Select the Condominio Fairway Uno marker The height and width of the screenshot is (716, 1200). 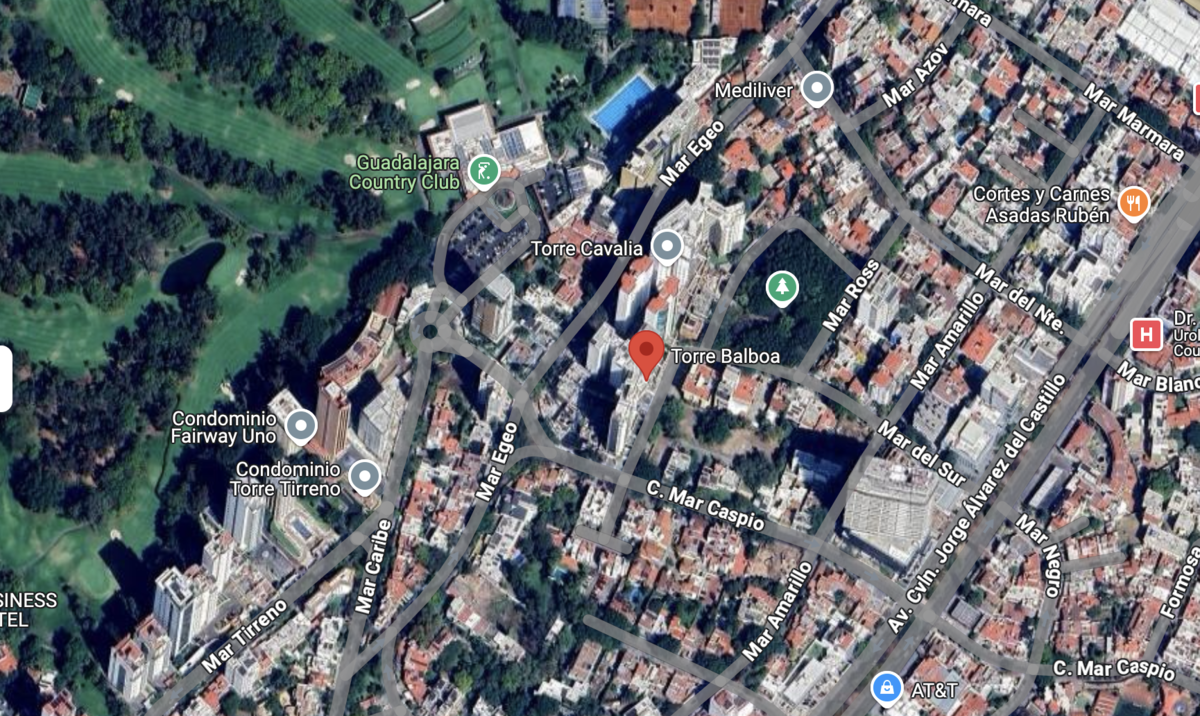point(300,427)
